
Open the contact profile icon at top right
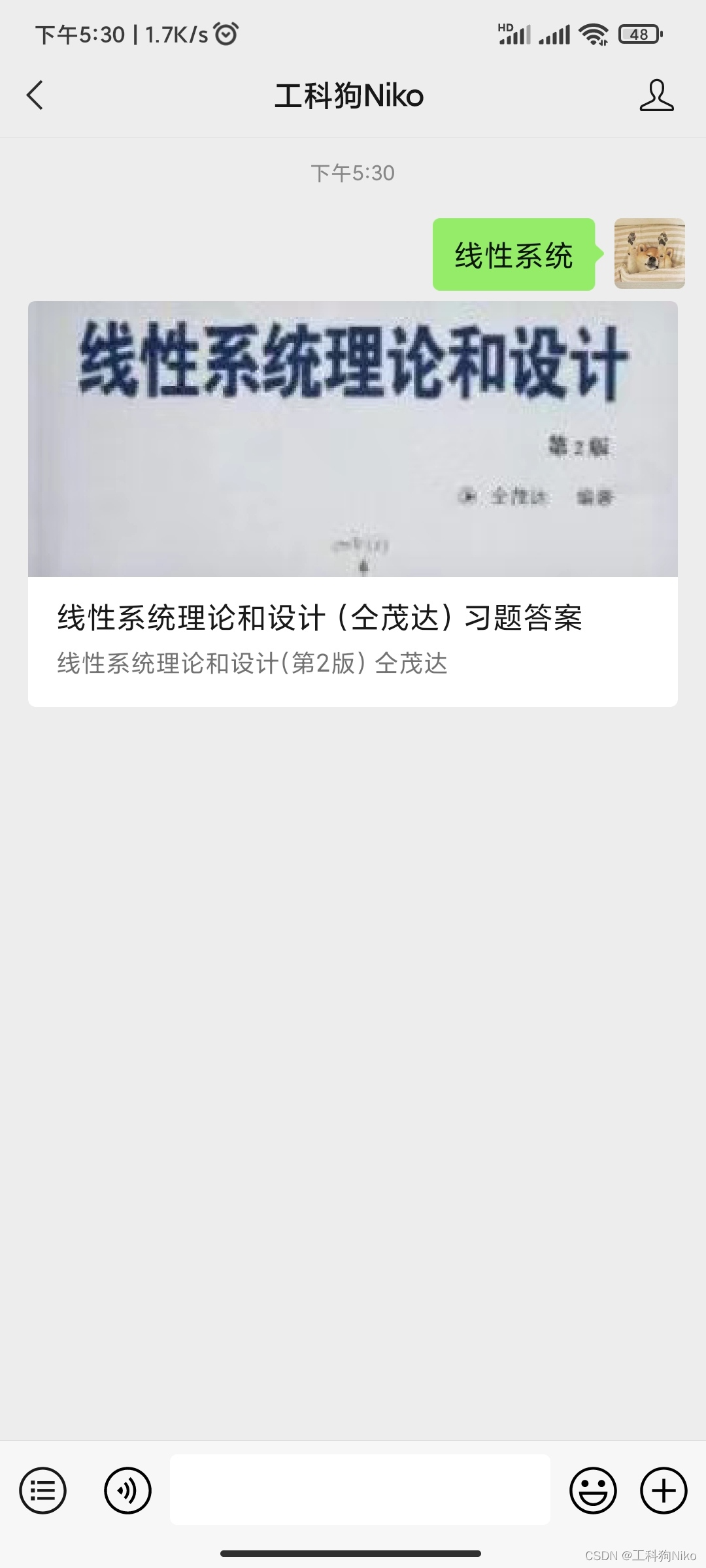tap(658, 95)
